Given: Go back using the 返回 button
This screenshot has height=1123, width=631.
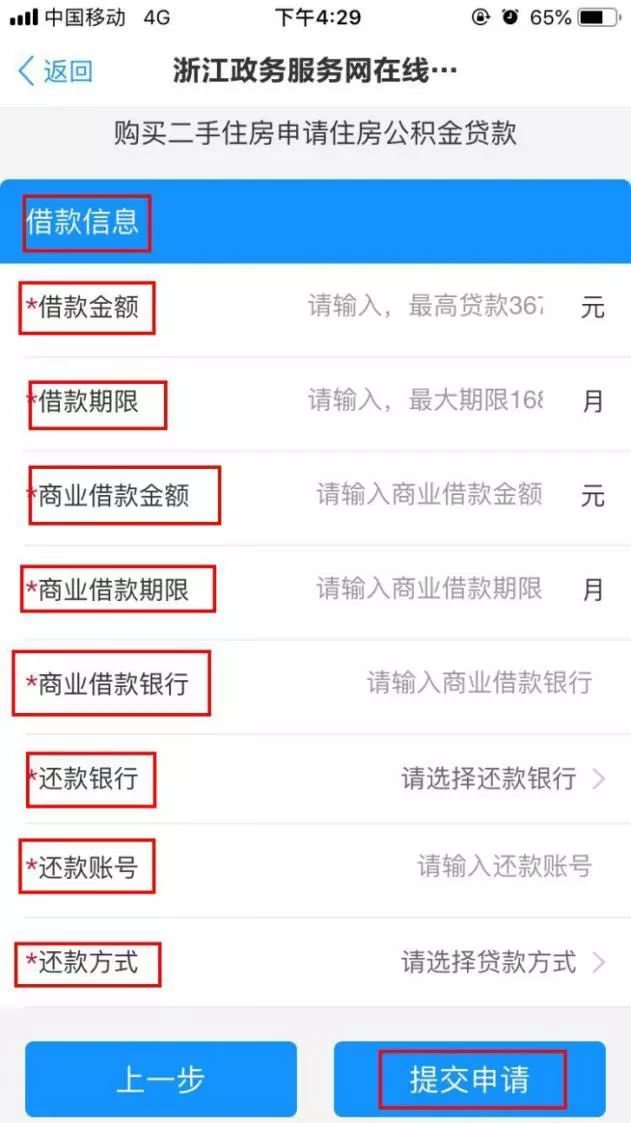Looking at the screenshot, I should (55, 72).
